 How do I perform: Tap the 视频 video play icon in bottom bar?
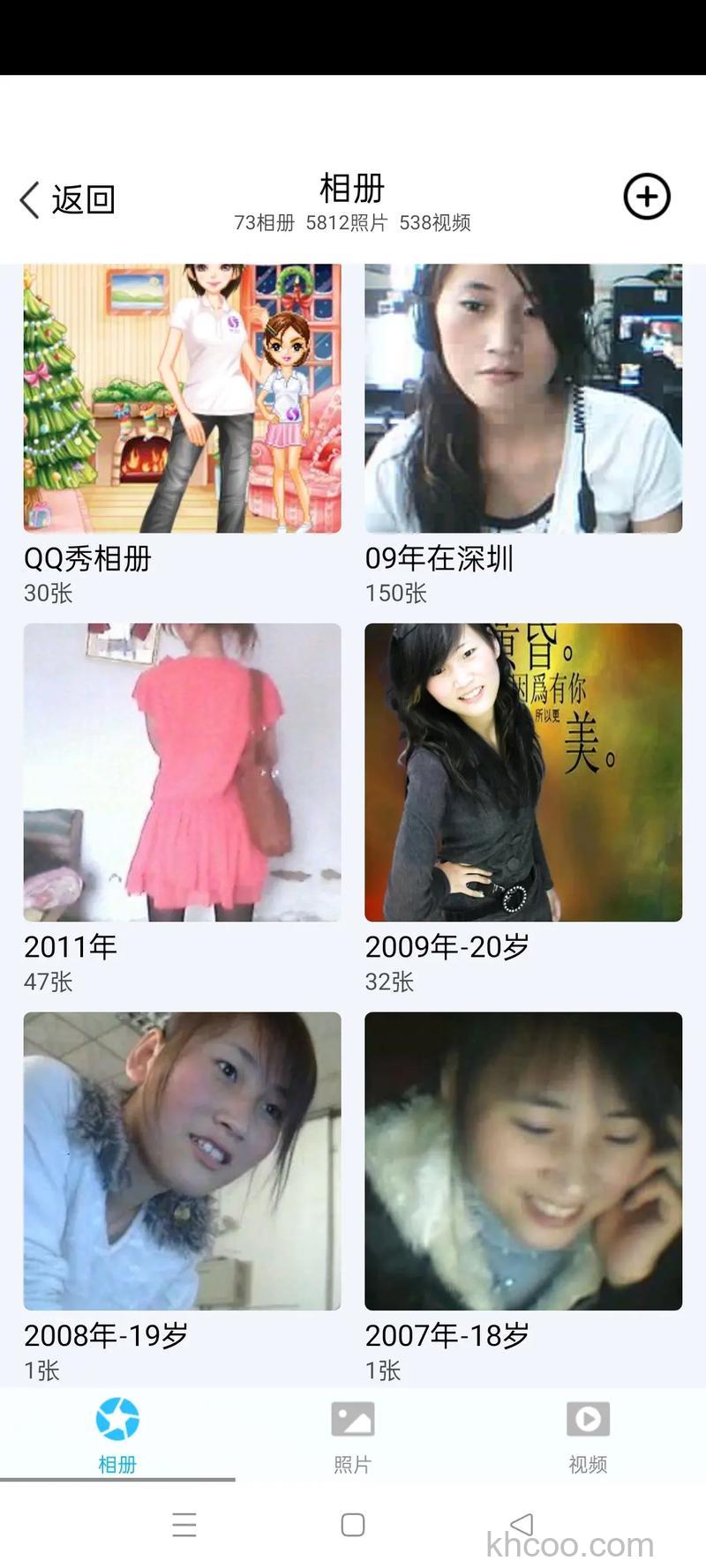587,1419
